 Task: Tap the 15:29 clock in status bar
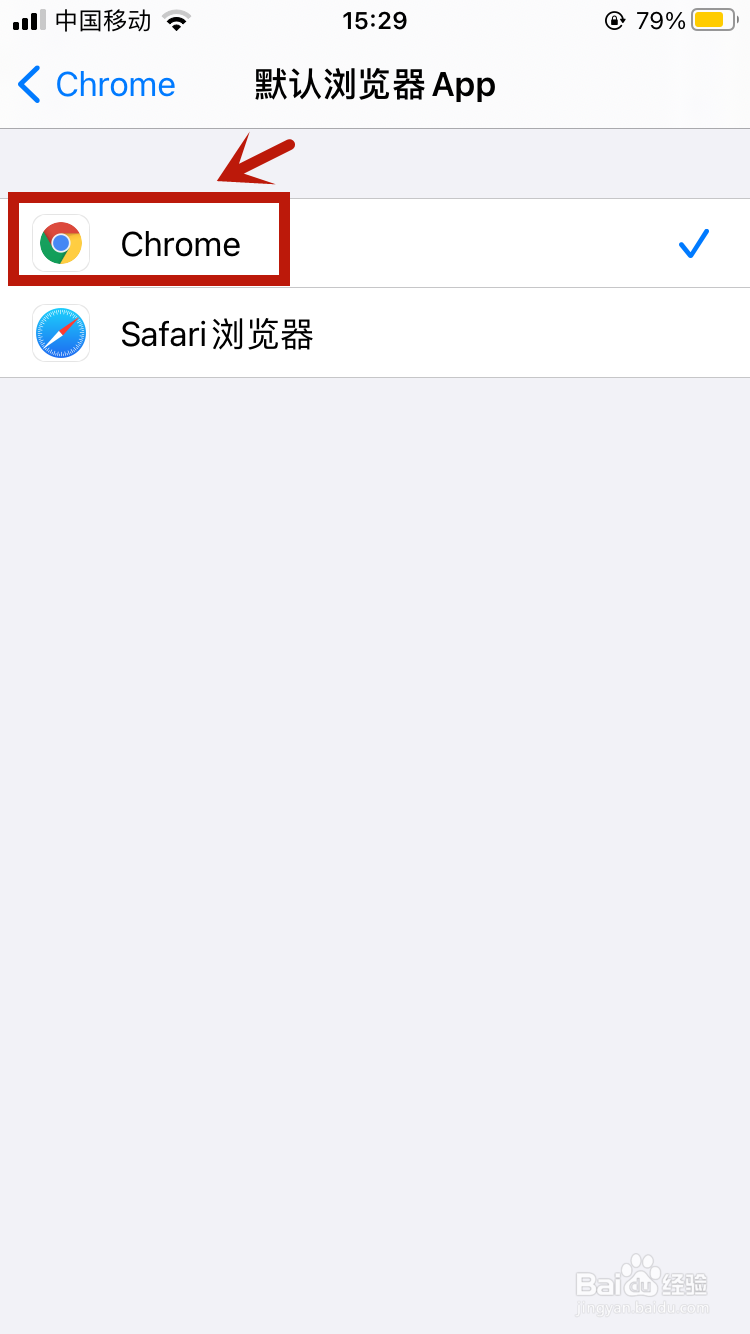point(375,20)
